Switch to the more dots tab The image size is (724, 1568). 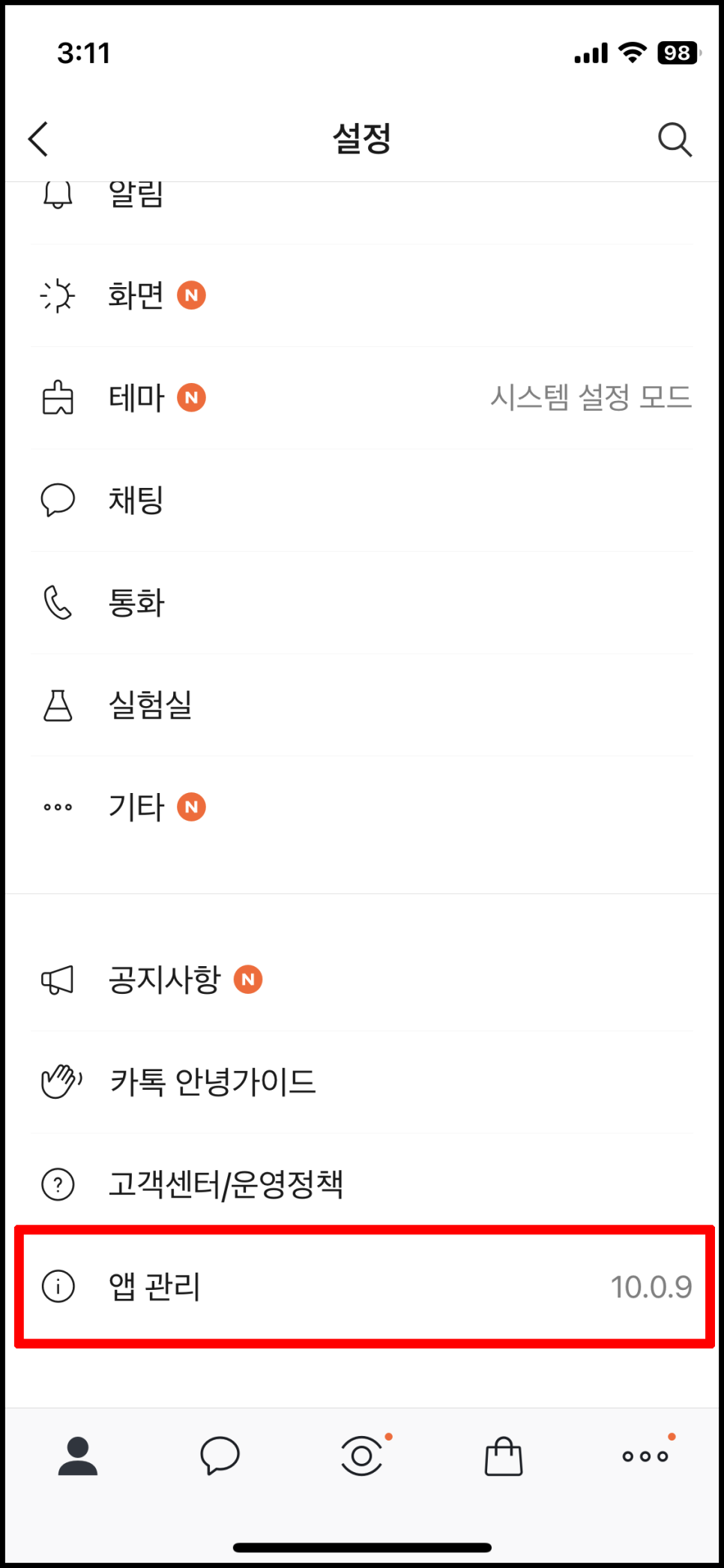tap(645, 1456)
